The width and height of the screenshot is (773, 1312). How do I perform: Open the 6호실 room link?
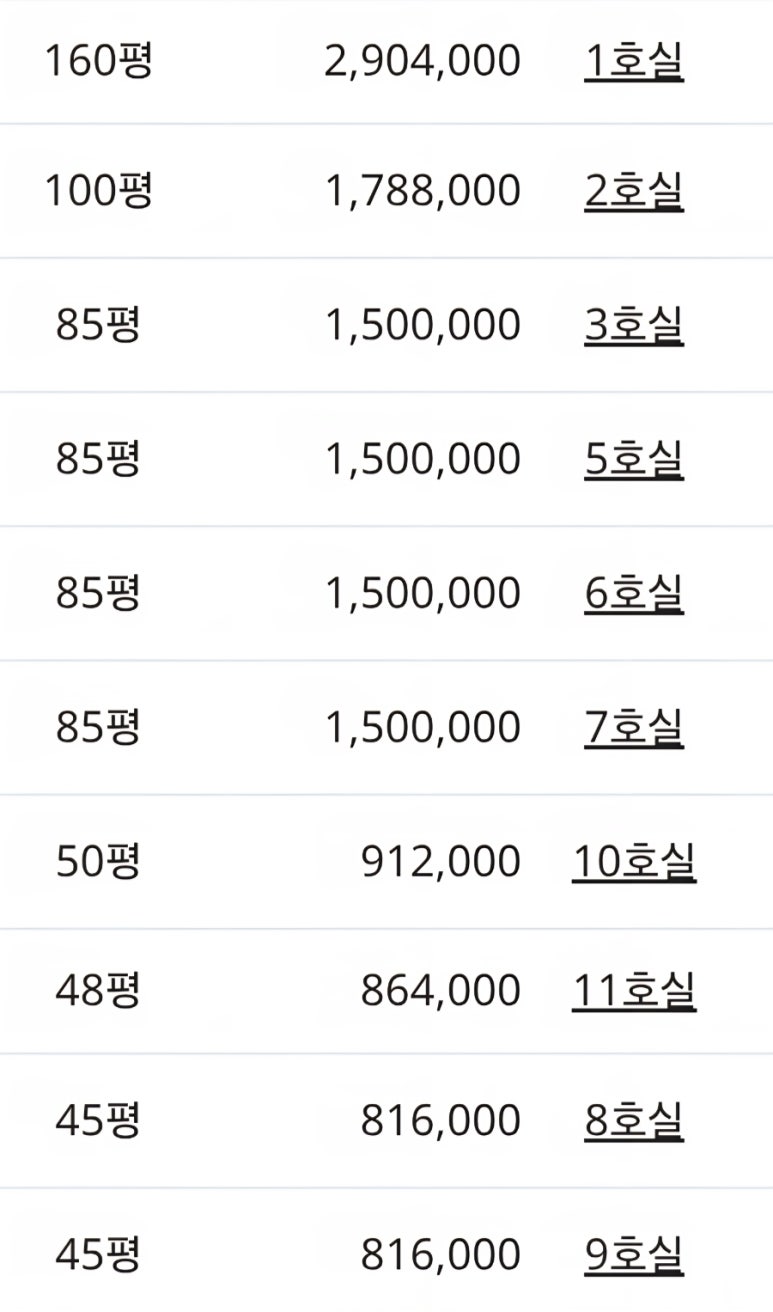point(634,593)
